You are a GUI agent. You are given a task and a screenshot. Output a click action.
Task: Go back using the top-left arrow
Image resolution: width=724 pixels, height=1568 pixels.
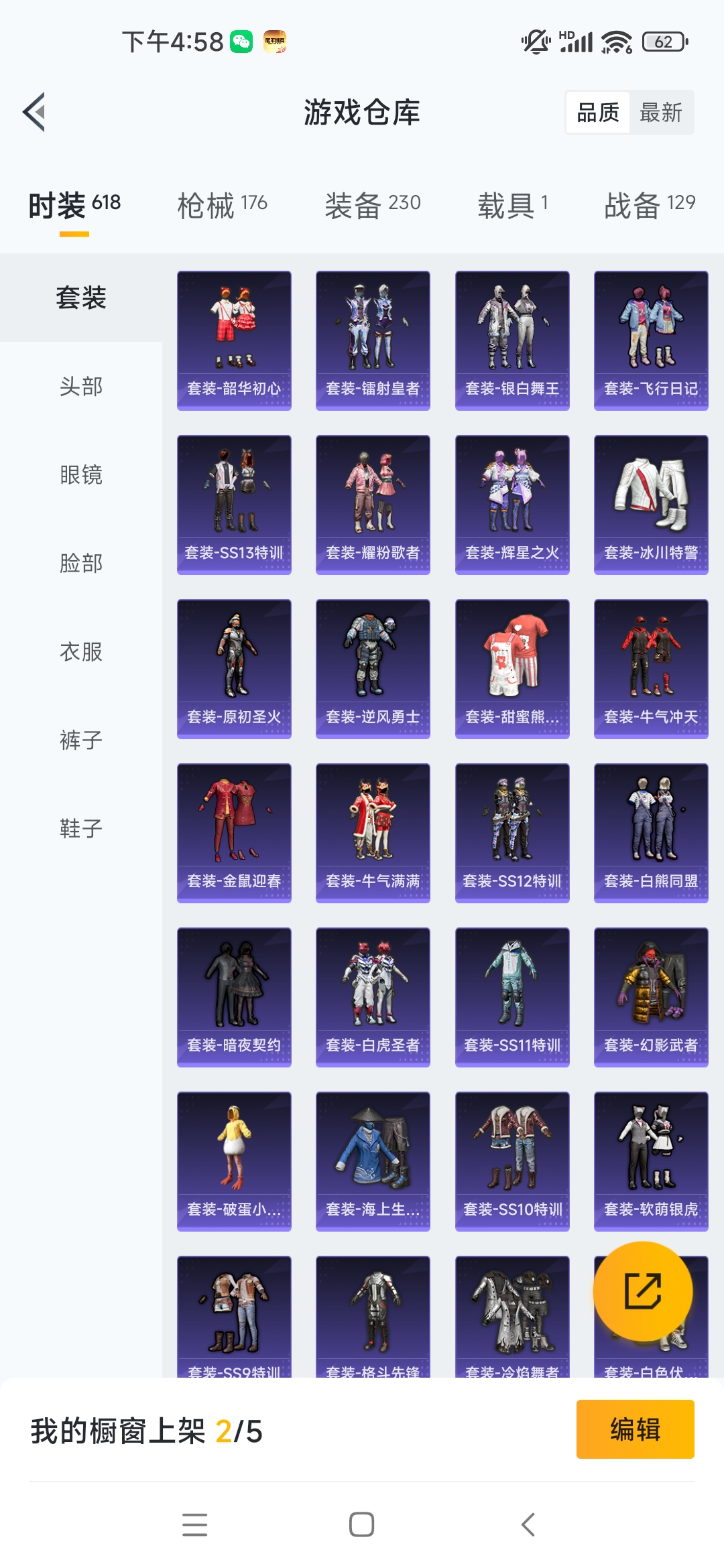tap(34, 112)
